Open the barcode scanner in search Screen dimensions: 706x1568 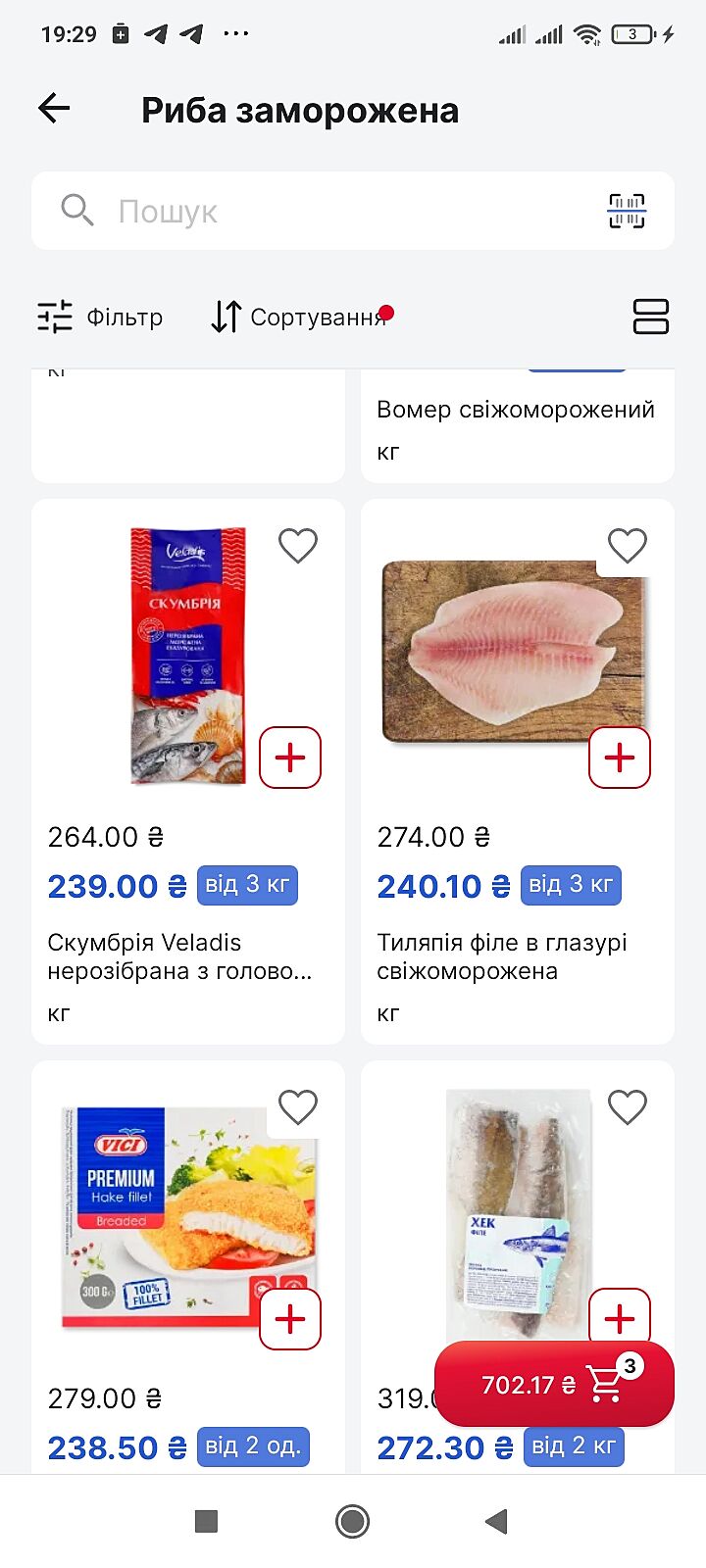point(626,211)
